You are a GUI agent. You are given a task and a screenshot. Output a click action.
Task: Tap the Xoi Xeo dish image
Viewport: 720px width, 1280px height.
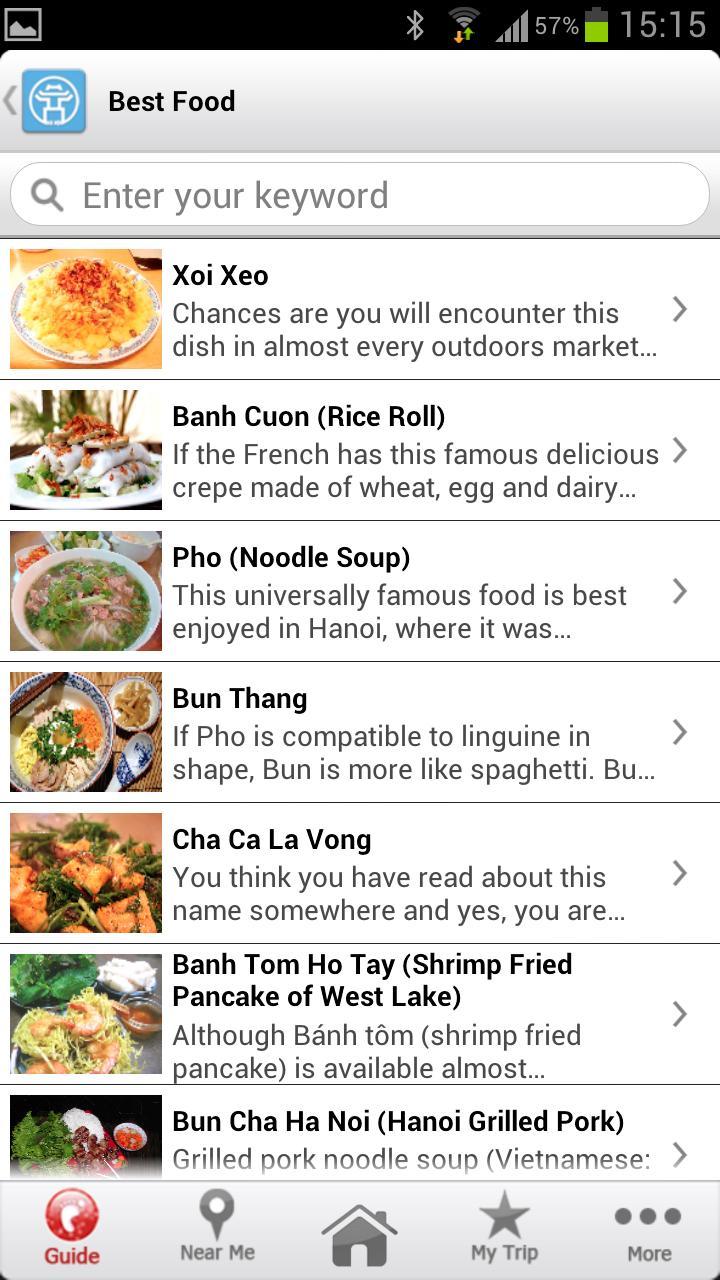pyautogui.click(x=85, y=309)
